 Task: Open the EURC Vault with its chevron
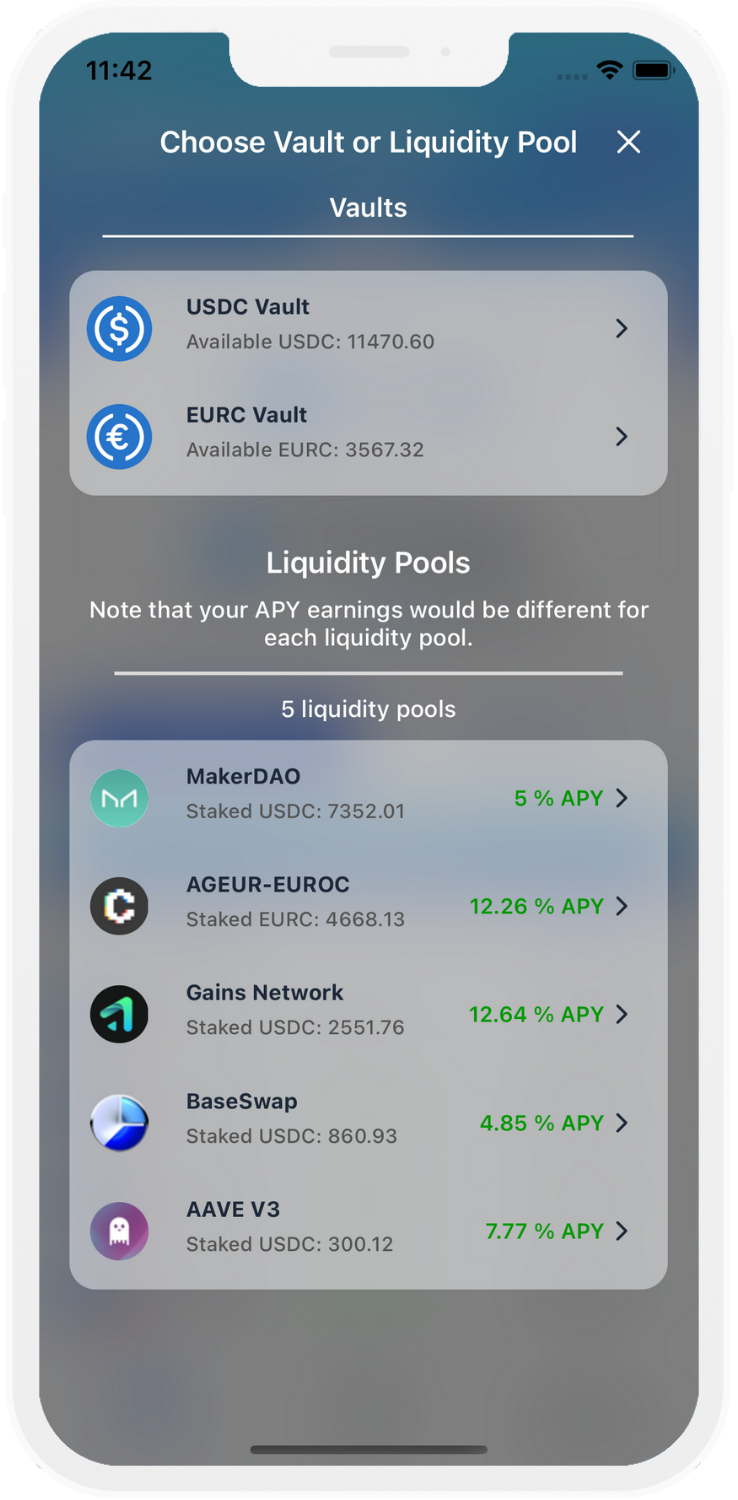tap(622, 436)
